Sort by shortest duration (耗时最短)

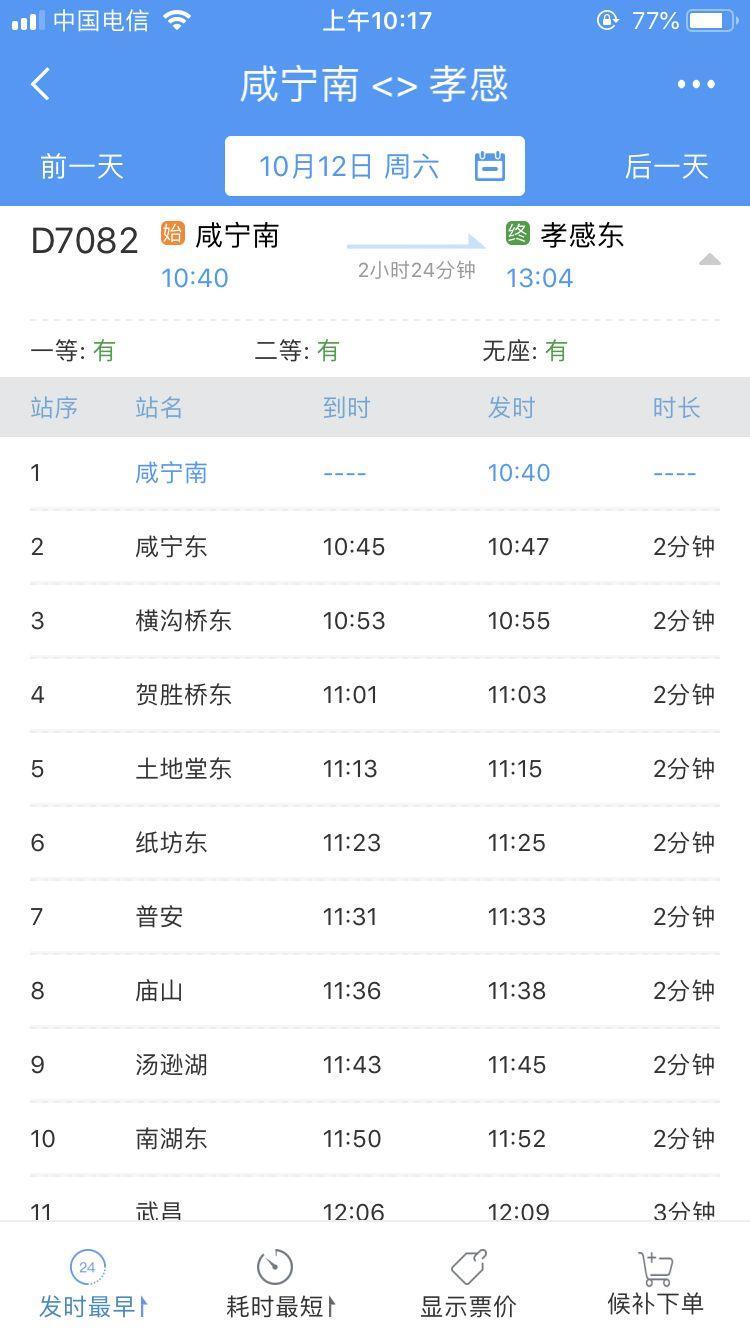point(277,1284)
